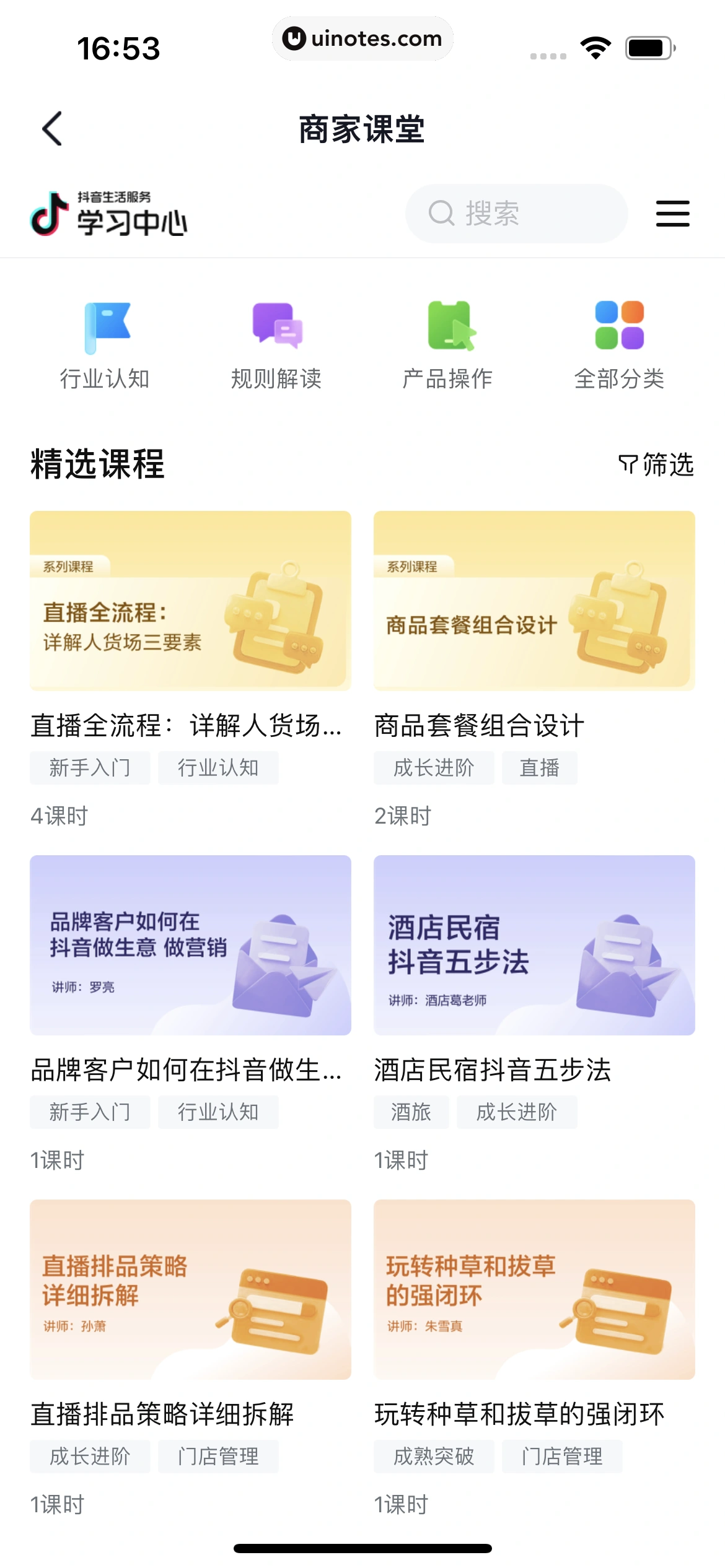The height and width of the screenshot is (1568, 725).
Task: Open the hamburger menu icon
Action: (673, 213)
